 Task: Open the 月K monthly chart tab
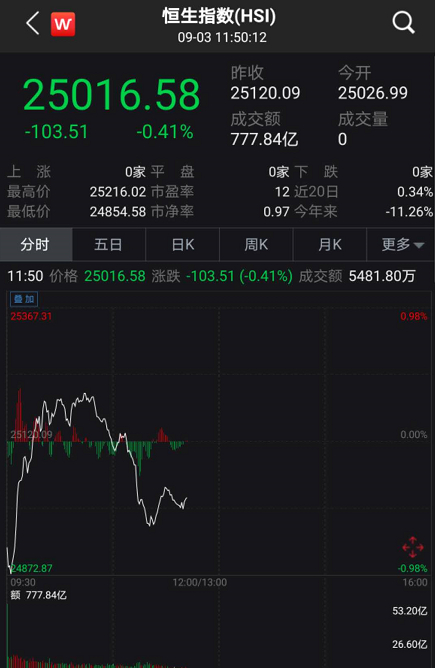click(330, 245)
